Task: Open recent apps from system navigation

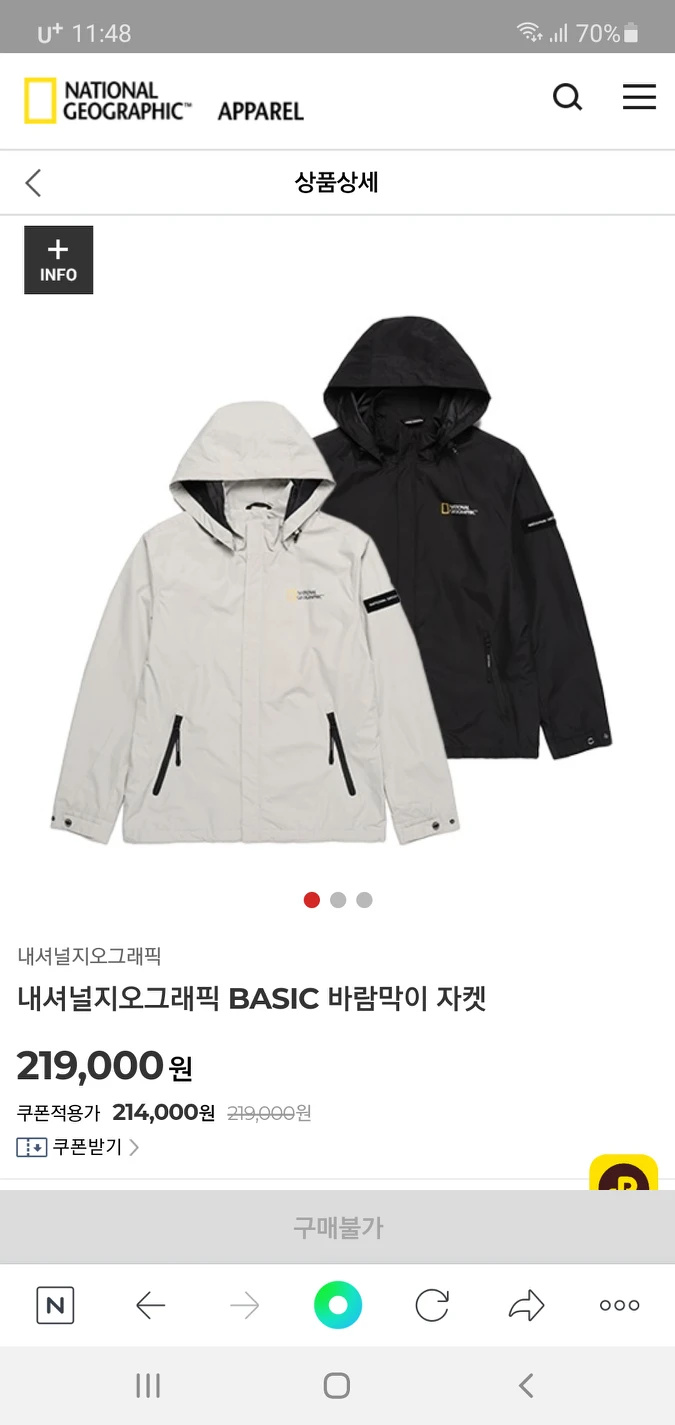Action: pyautogui.click(x=148, y=1385)
